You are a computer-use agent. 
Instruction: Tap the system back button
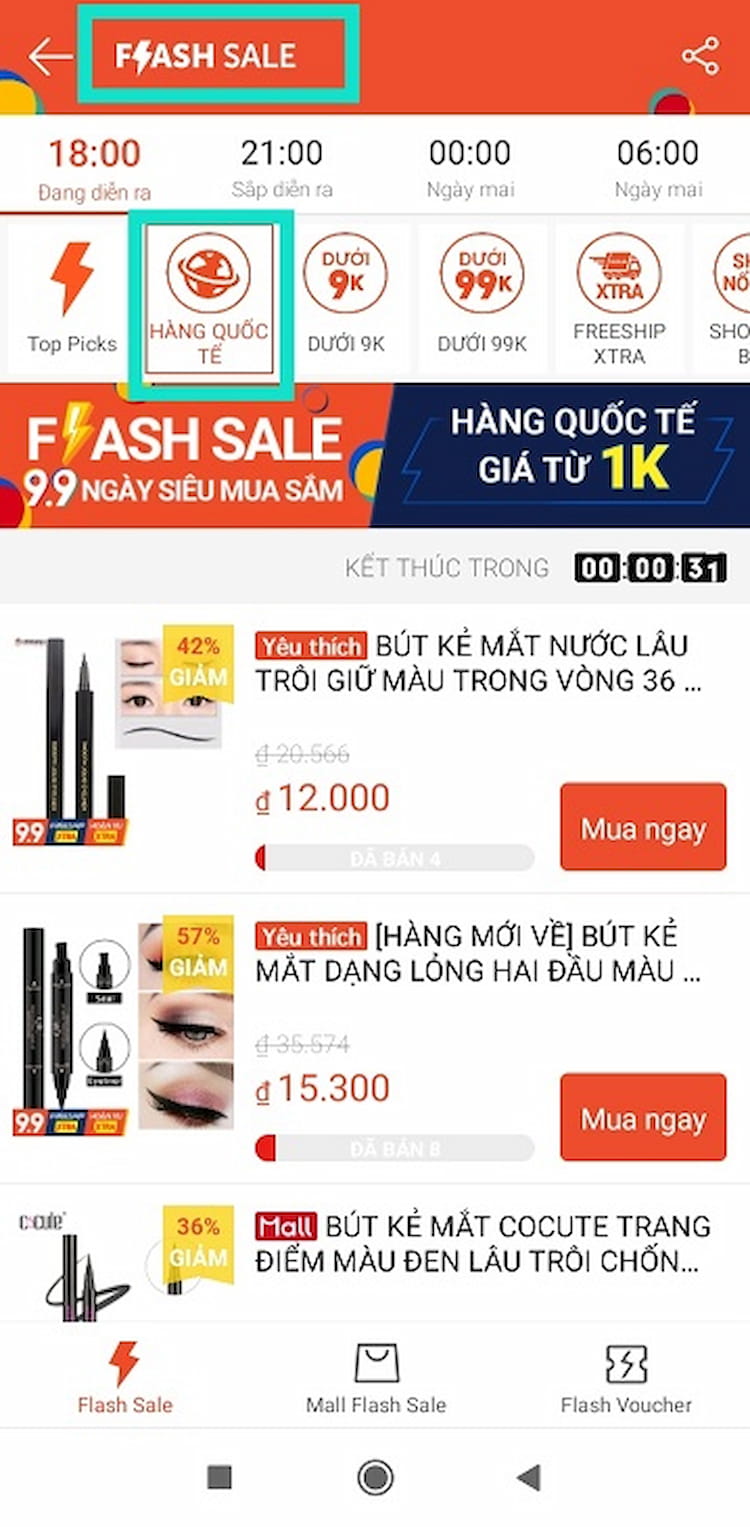coord(529,1477)
